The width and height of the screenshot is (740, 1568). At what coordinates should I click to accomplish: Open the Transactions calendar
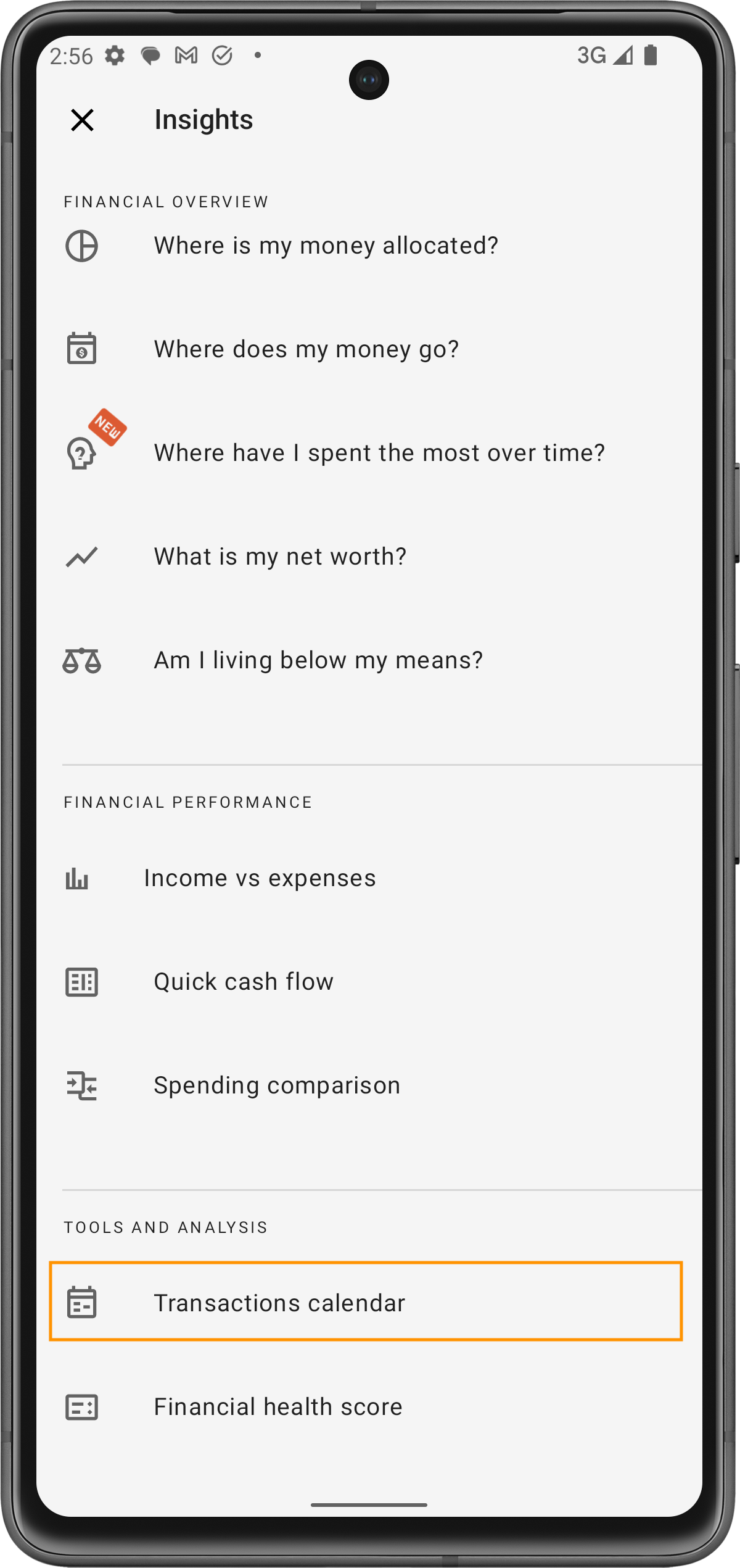point(279,1303)
